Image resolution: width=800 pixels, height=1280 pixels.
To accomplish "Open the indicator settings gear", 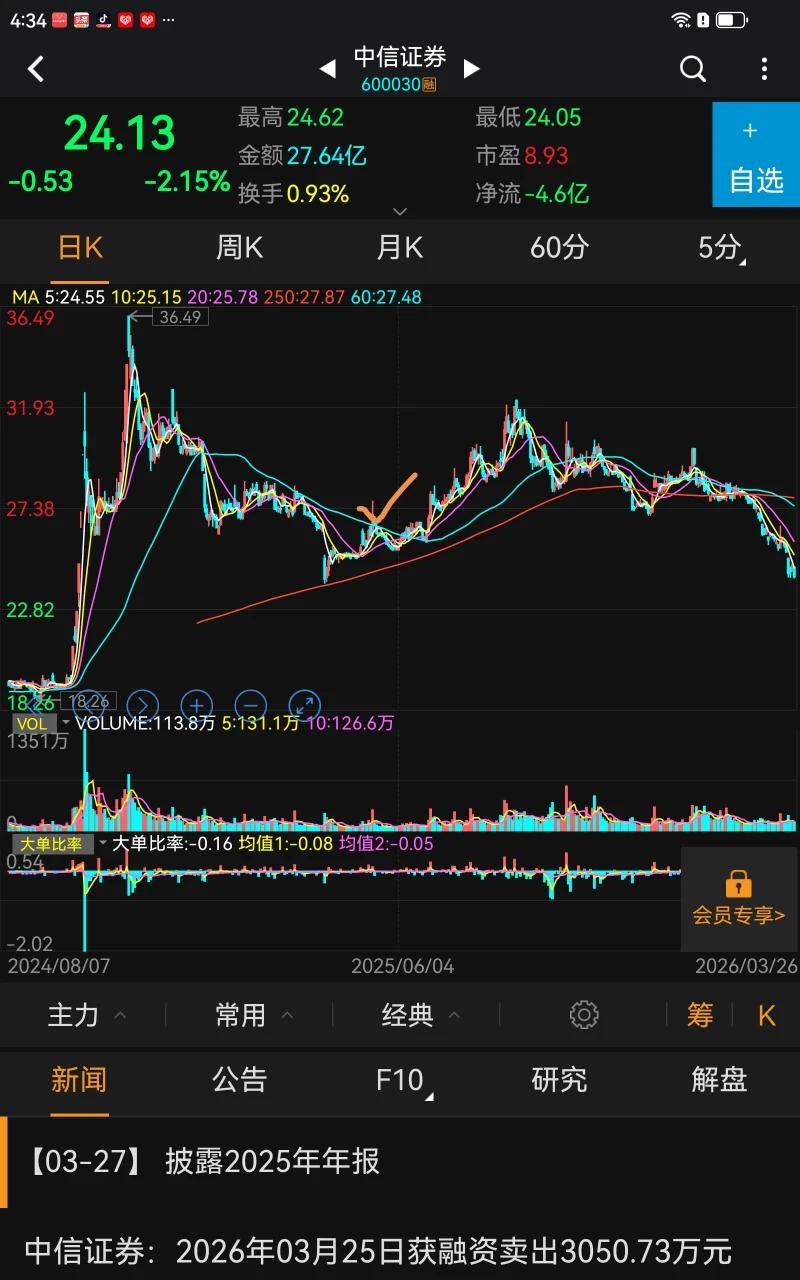I will (x=583, y=1014).
